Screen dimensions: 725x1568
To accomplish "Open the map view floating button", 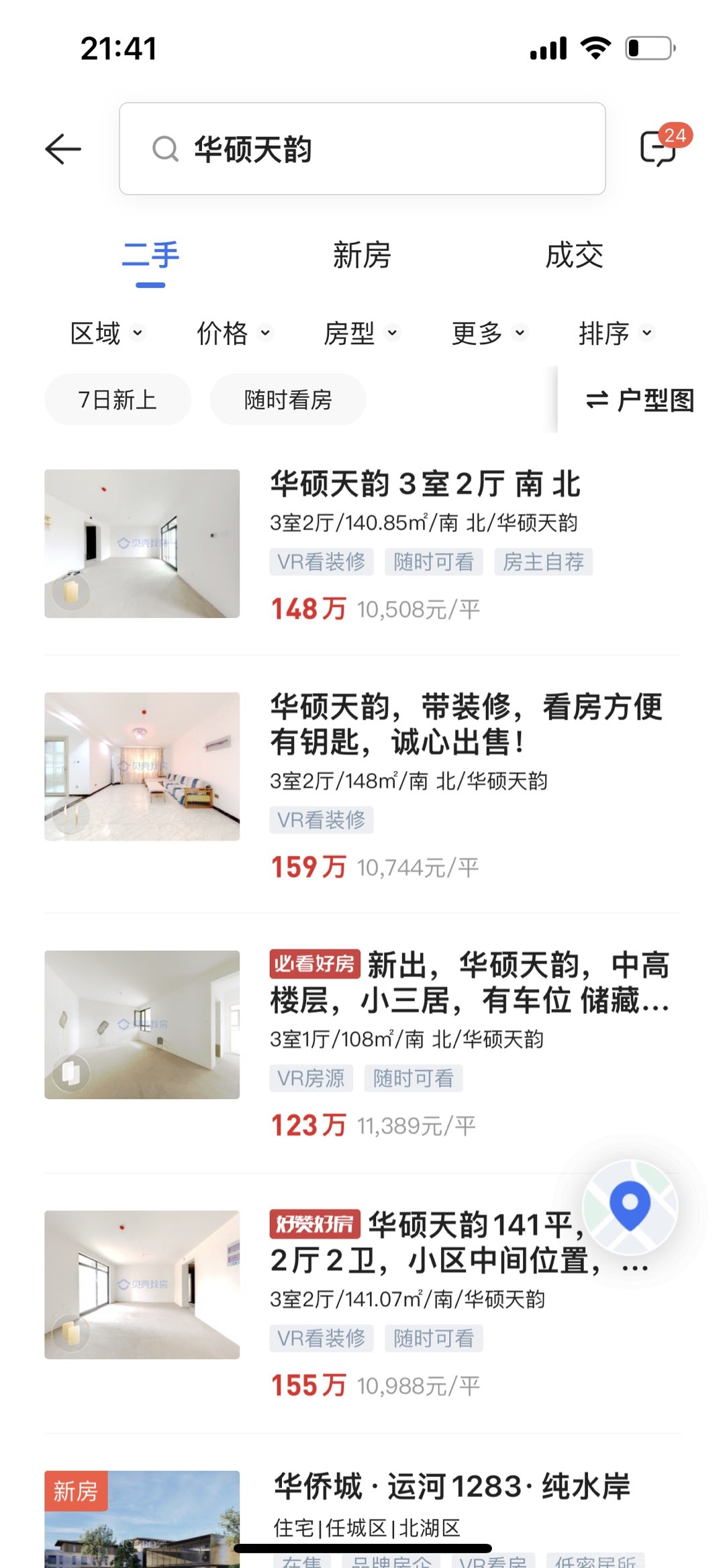I will [x=630, y=1207].
